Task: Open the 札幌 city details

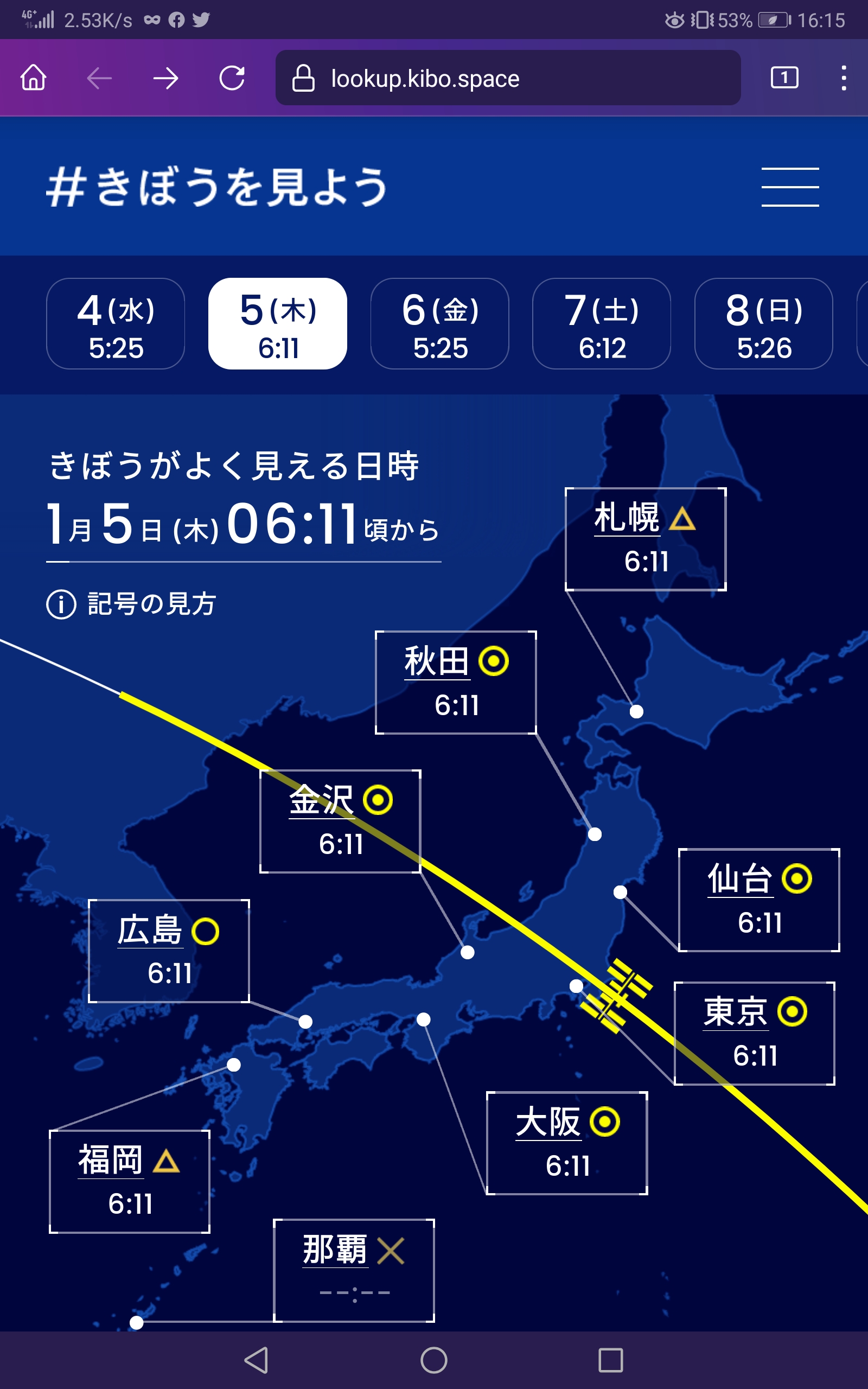Action: tap(646, 539)
